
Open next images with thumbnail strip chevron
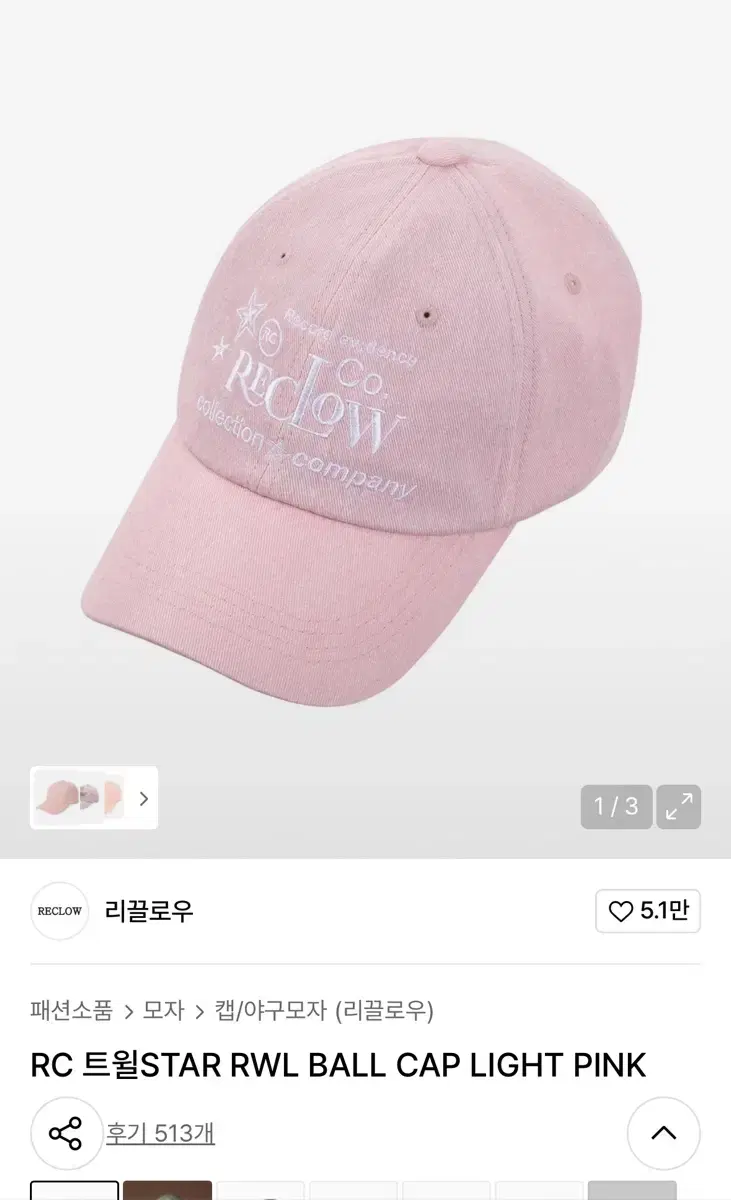(144, 798)
